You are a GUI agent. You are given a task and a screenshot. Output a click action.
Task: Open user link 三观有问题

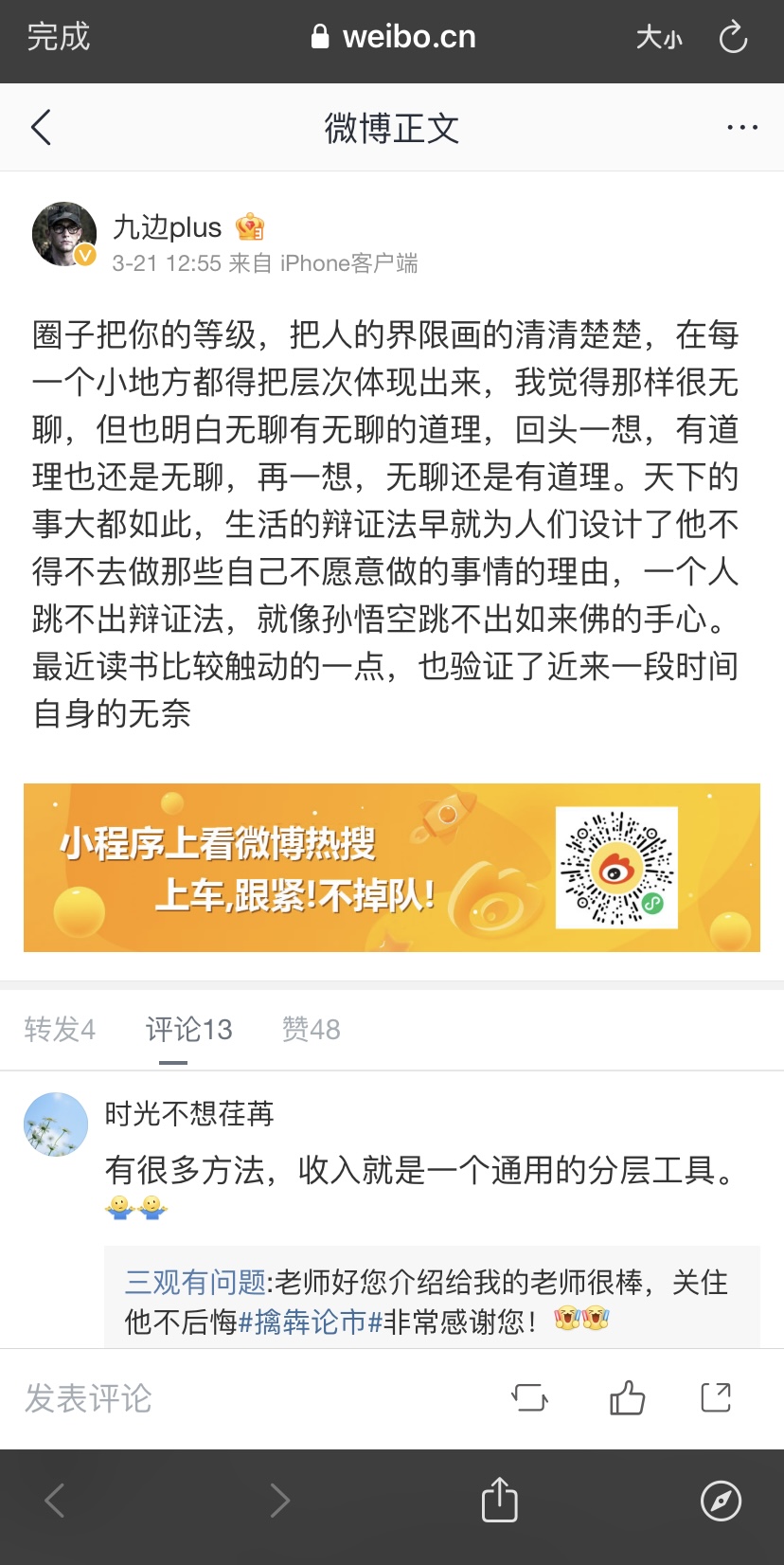pos(195,1282)
